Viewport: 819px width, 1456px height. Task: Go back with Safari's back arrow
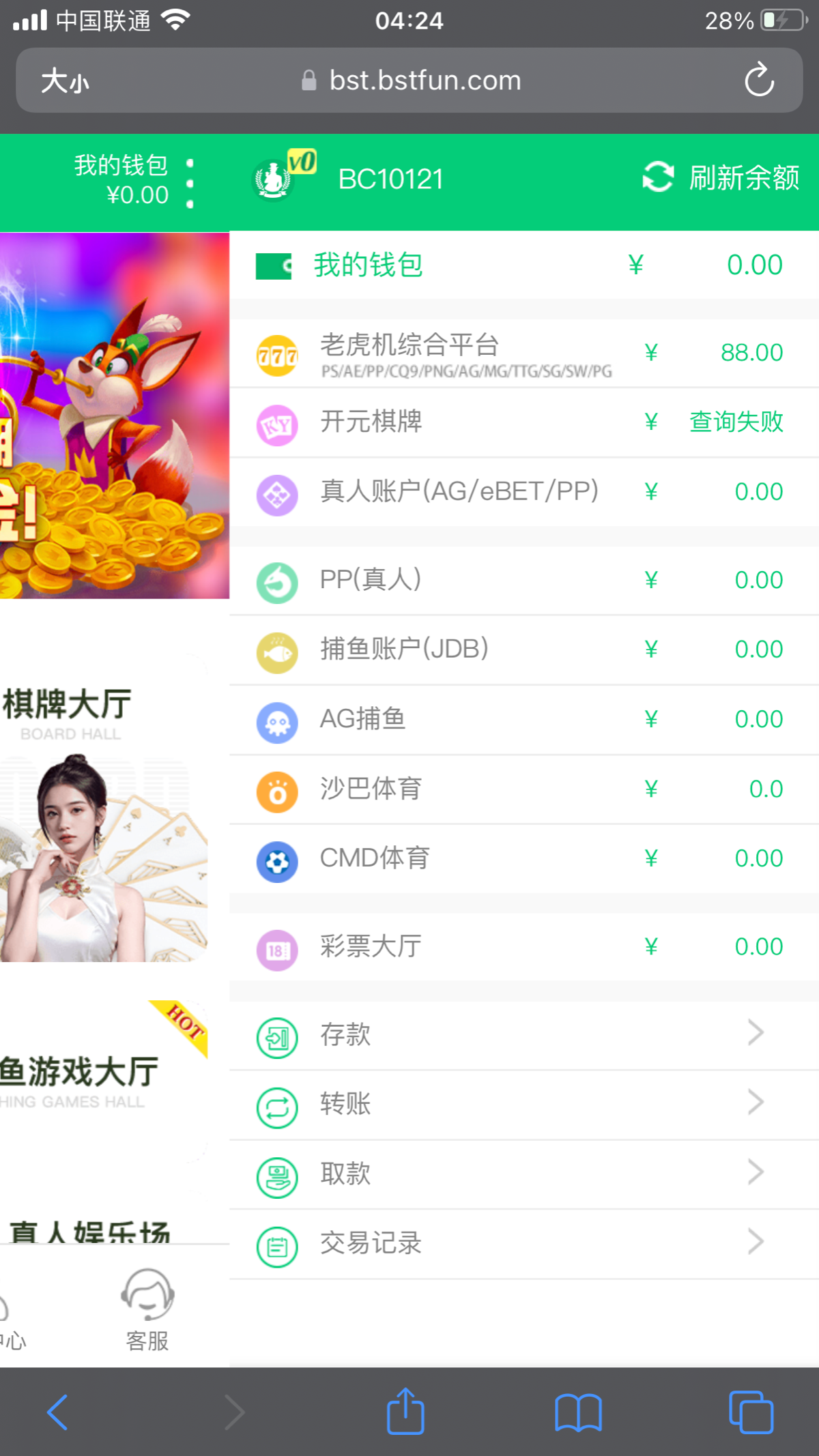coord(57,1412)
